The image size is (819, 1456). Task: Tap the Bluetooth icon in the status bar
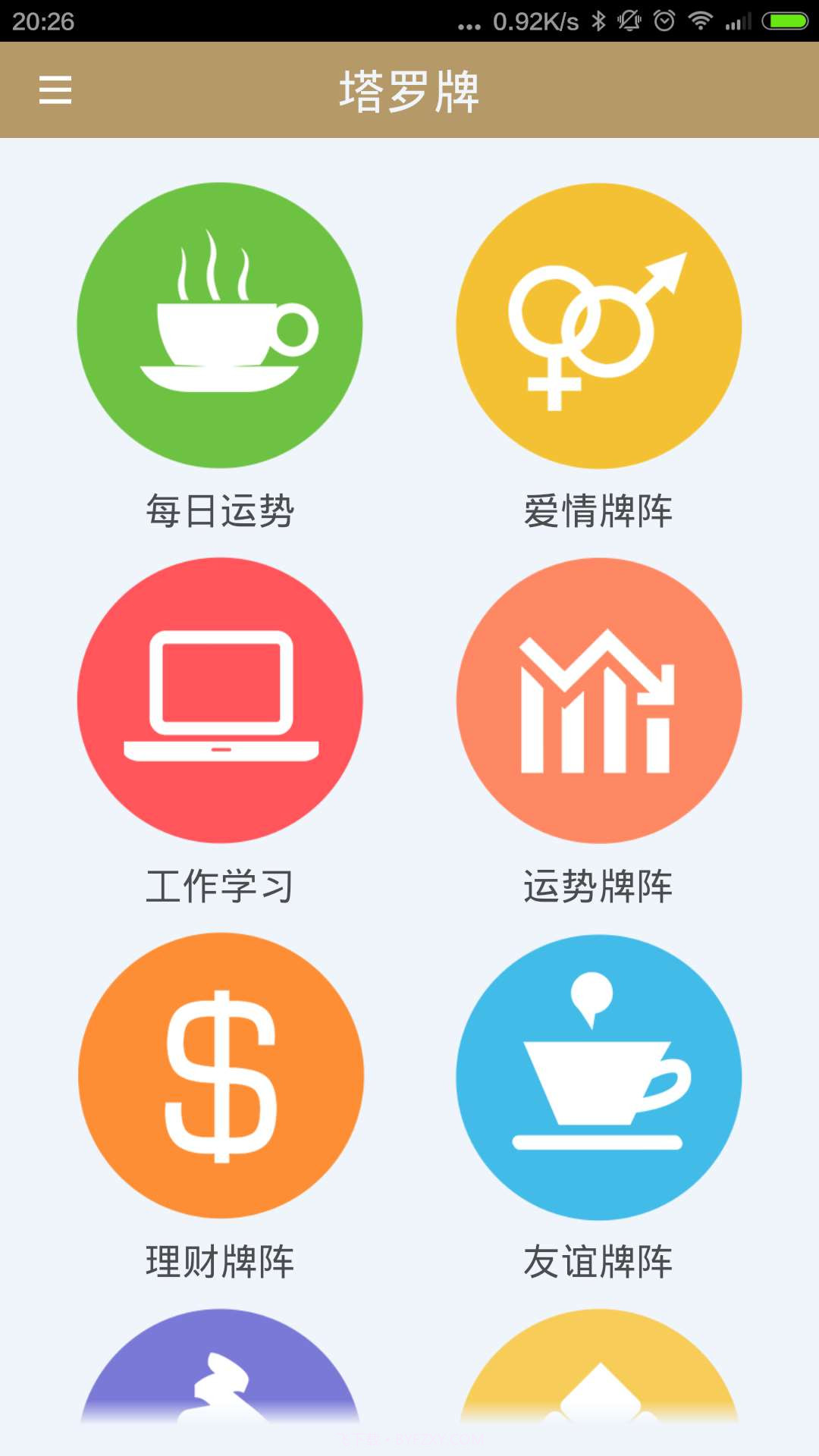pos(600,20)
